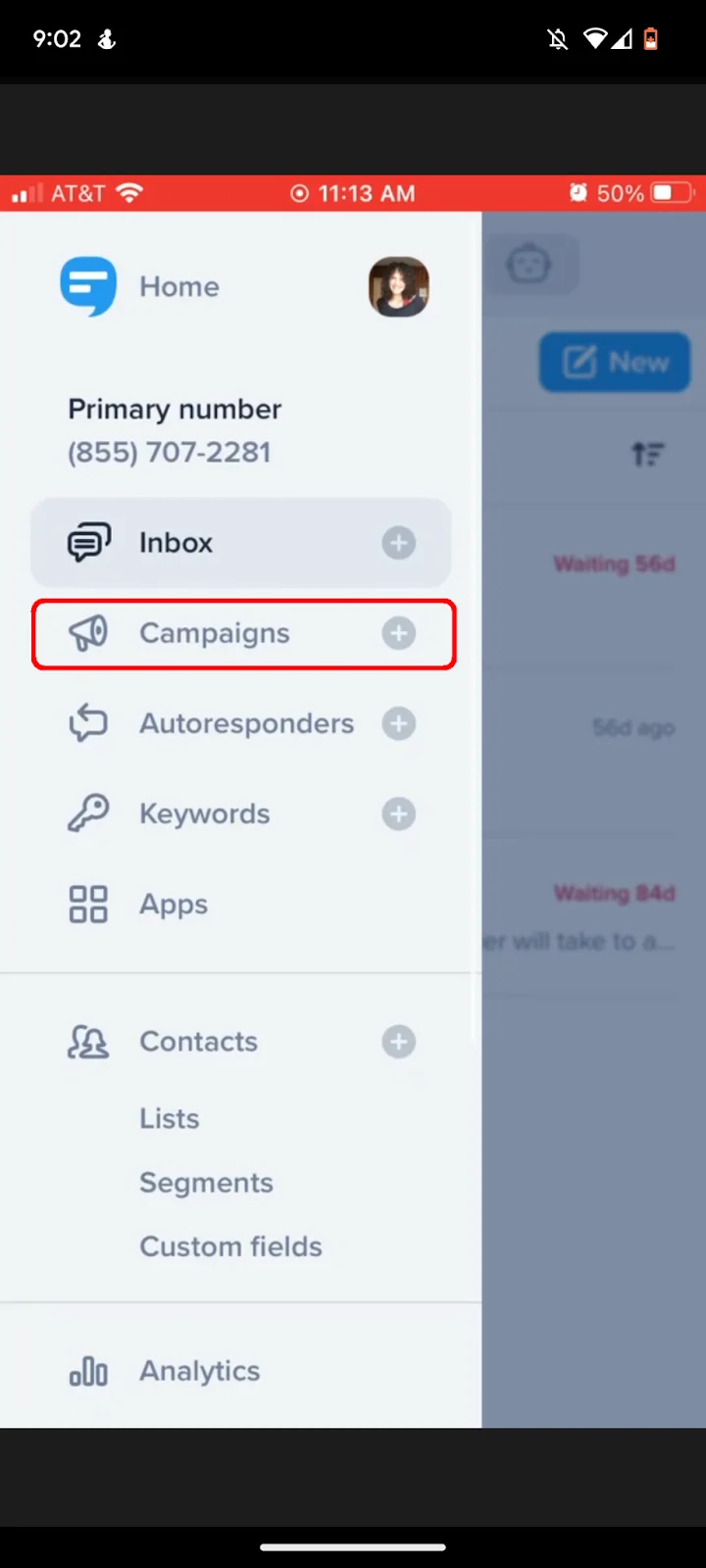Select the Autoresponders reply-arrow icon
706x1568 pixels.
coord(88,723)
